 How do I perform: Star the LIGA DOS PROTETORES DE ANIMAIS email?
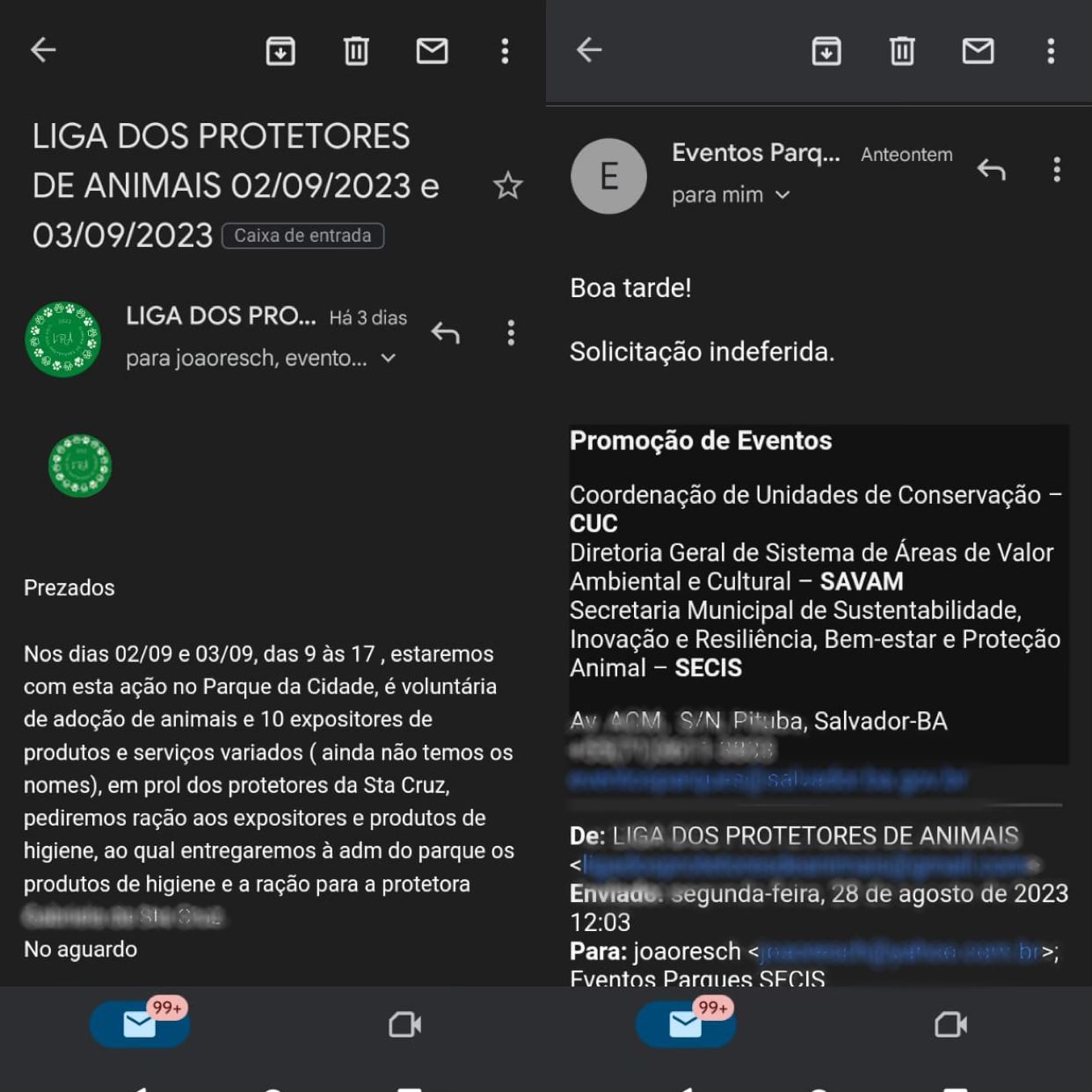(x=507, y=186)
